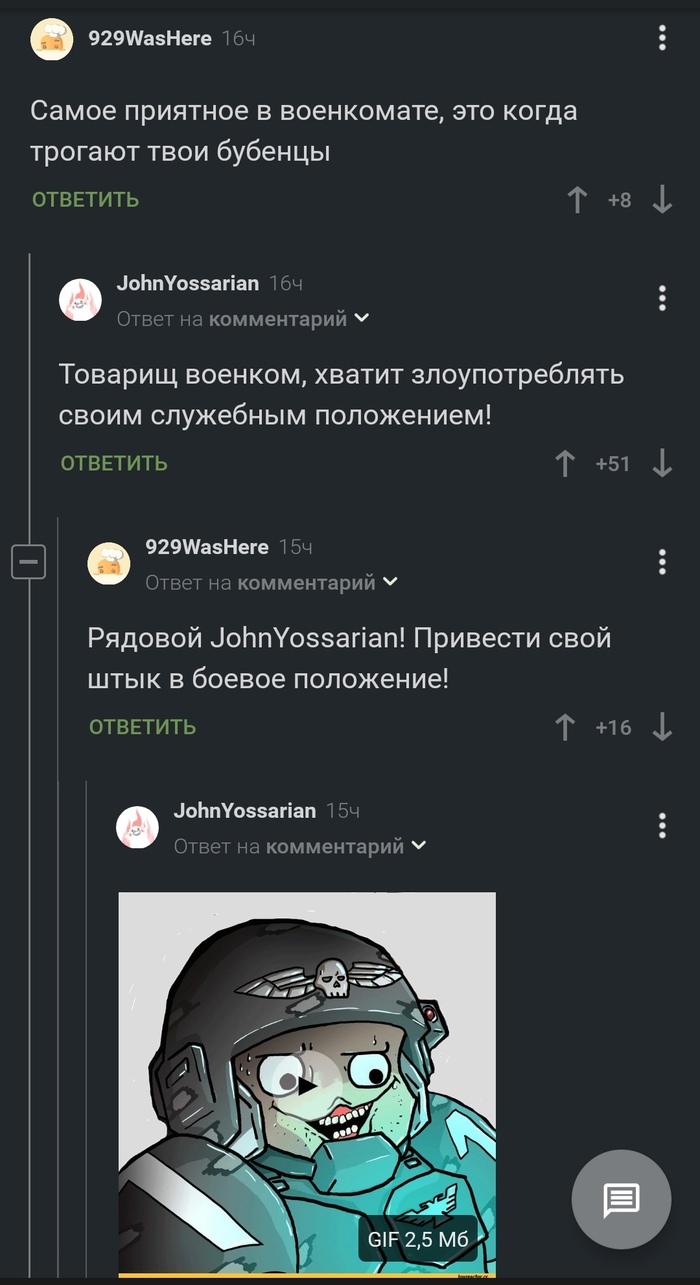Upvote the comment rated +16
Image resolution: width=700 pixels, height=1285 pixels.
(x=565, y=727)
